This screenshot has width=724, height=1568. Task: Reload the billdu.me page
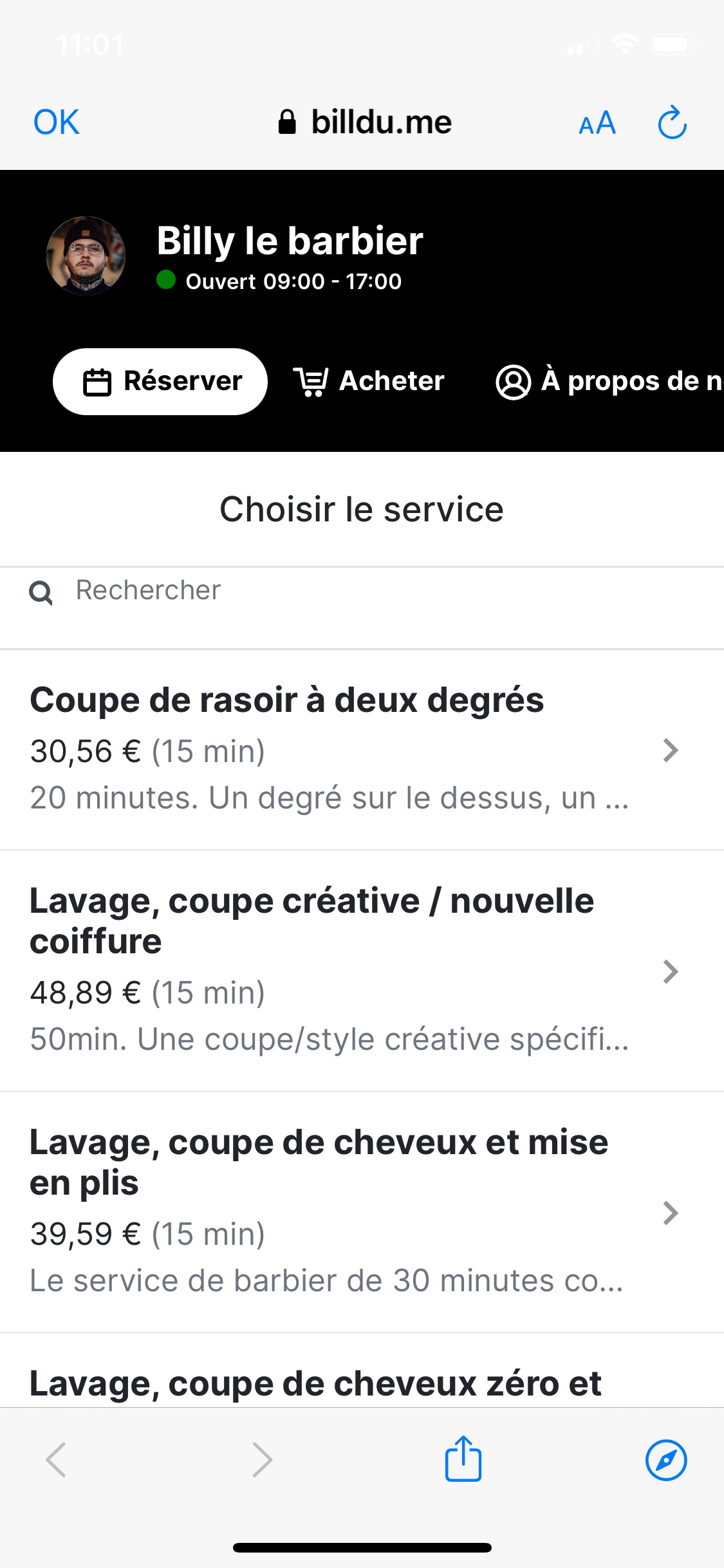673,122
